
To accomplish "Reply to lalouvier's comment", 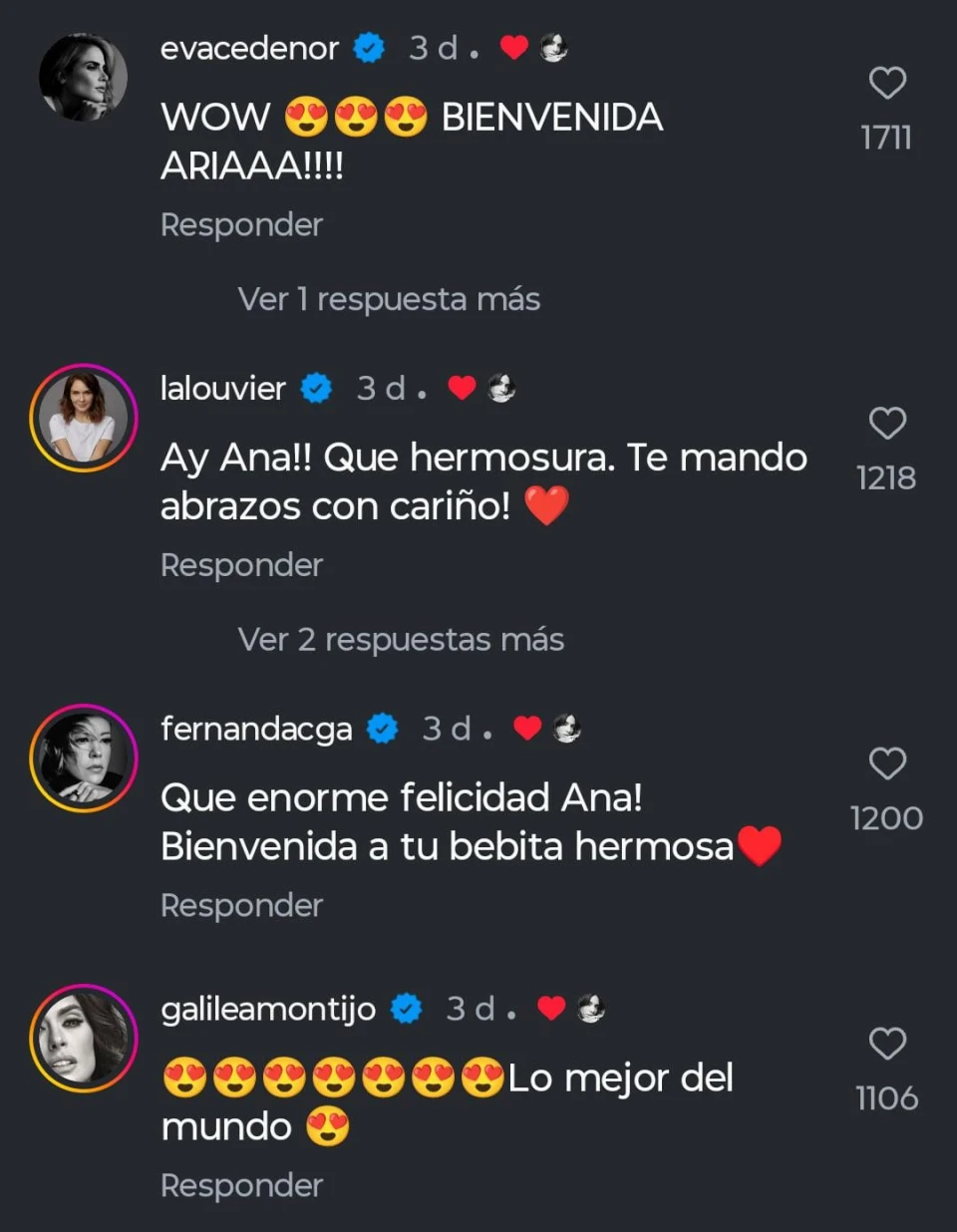I will coord(241,565).
